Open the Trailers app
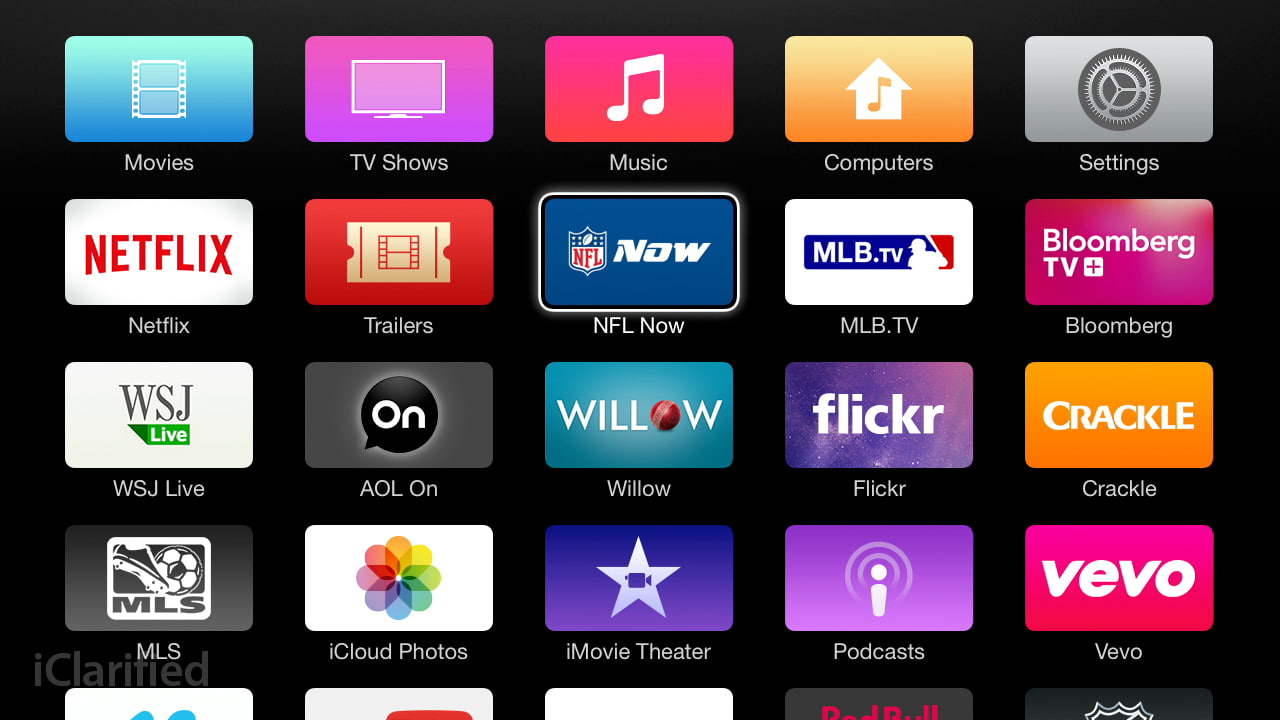This screenshot has height=720, width=1280. 399,252
